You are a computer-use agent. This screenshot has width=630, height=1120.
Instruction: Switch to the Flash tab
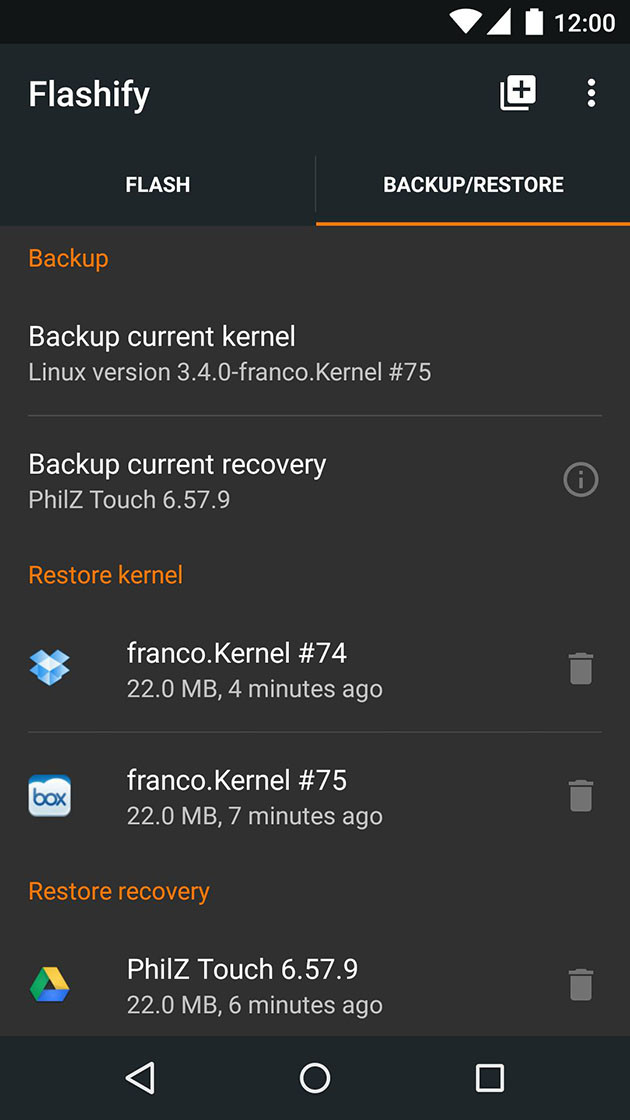point(158,185)
